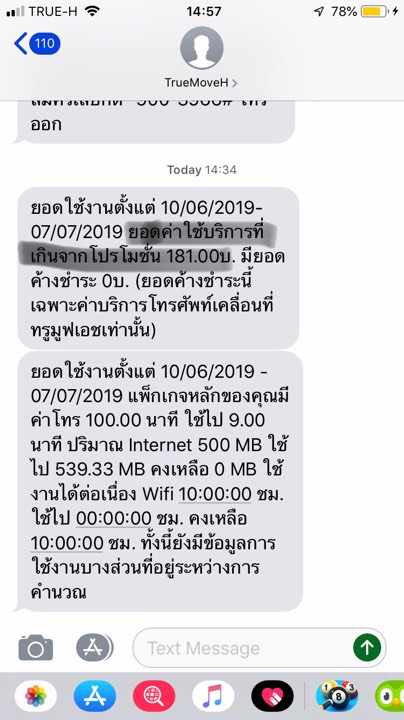Open the image search app in the drawer

(x=154, y=696)
